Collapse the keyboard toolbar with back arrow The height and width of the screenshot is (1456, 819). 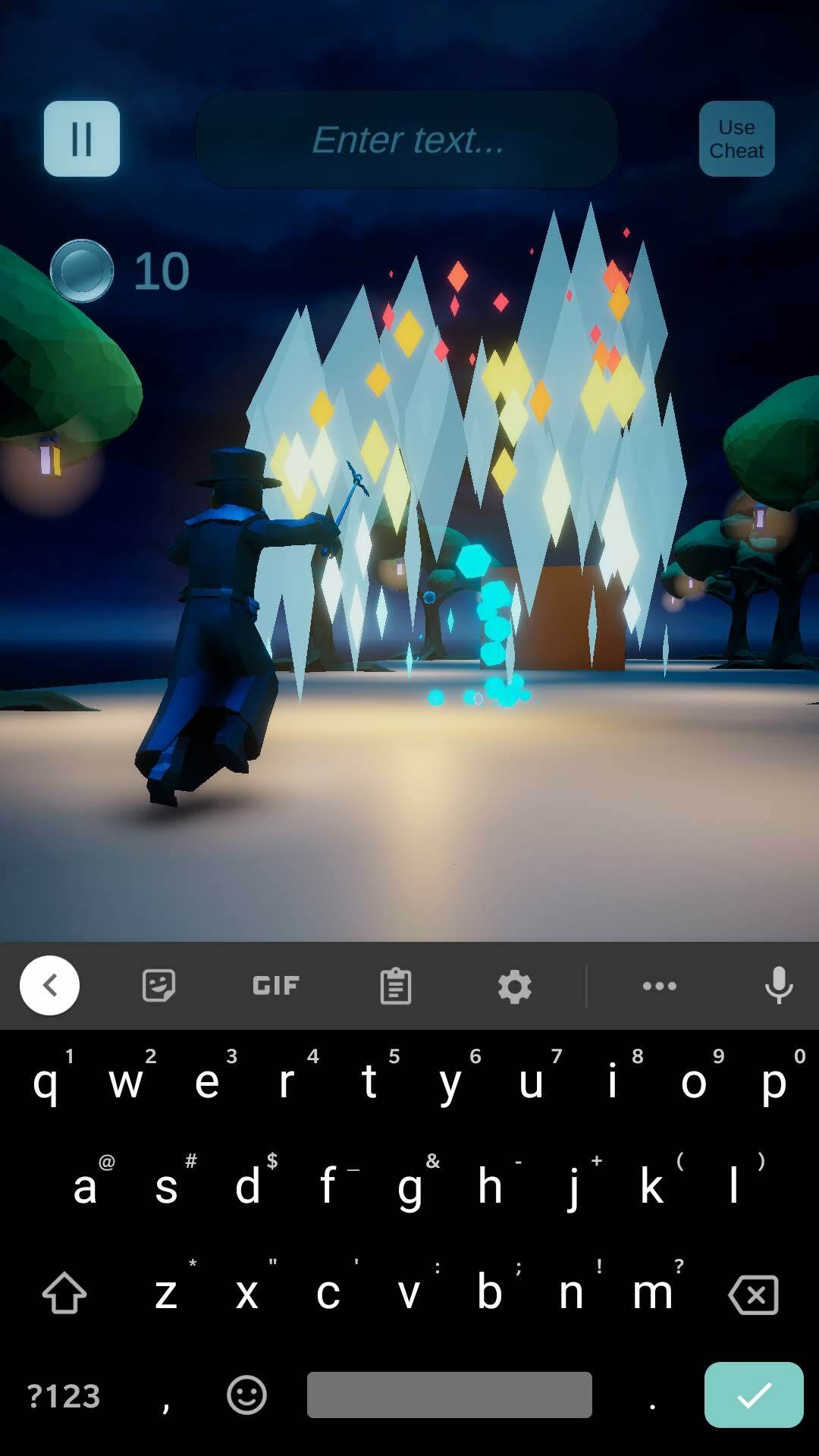[x=49, y=986]
